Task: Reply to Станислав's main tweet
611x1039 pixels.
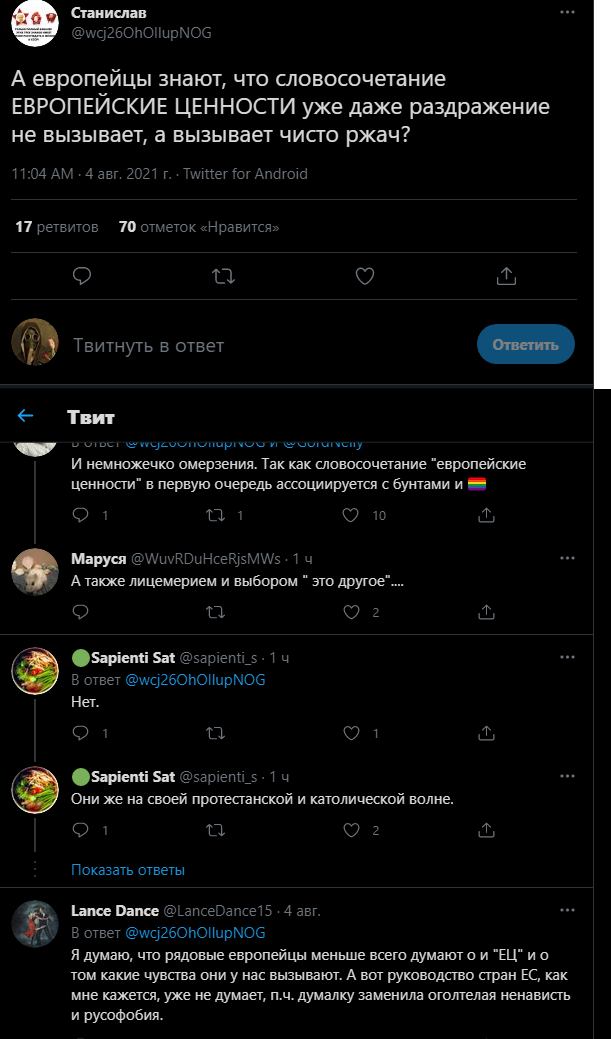Action: click(82, 276)
